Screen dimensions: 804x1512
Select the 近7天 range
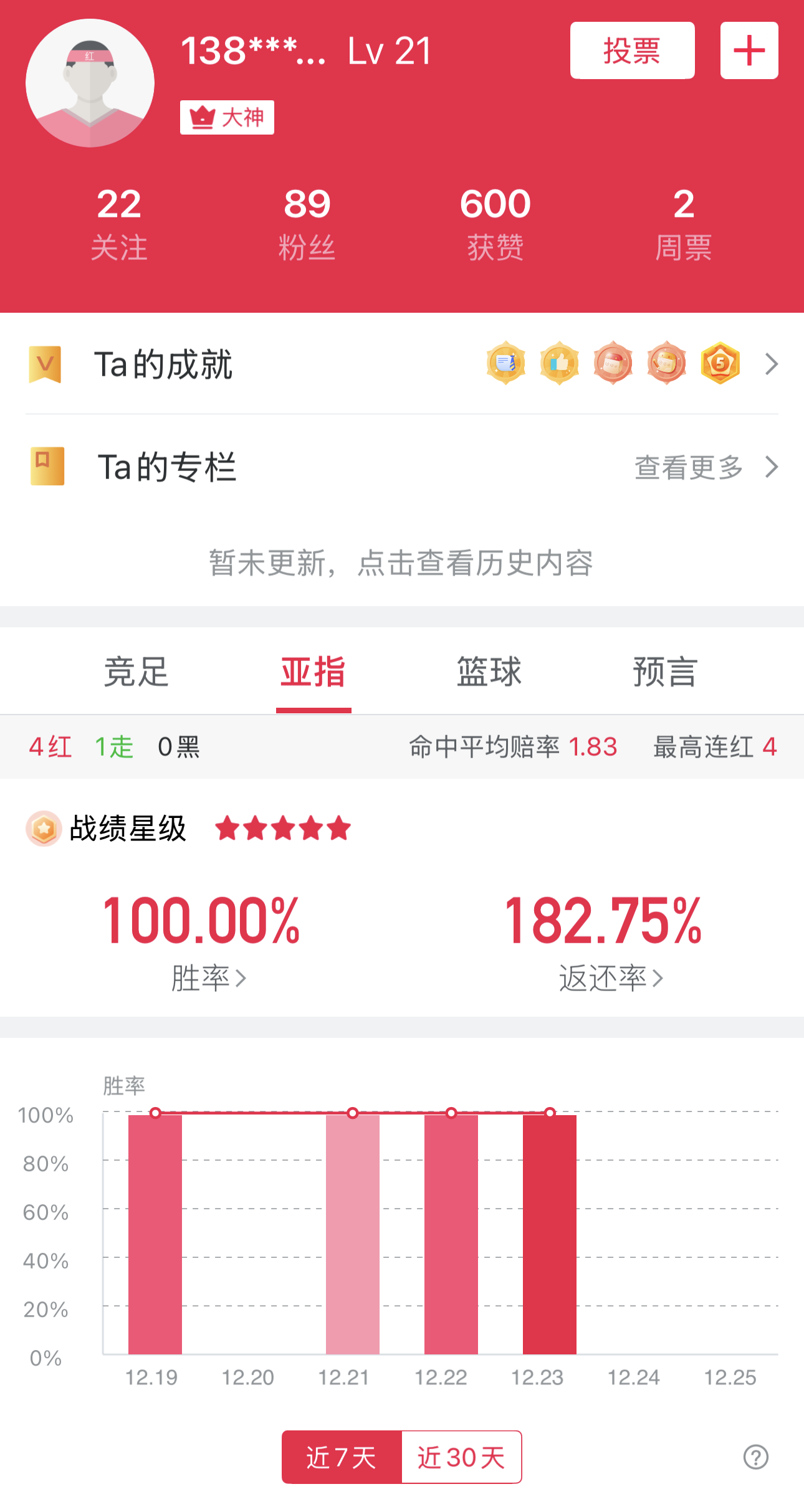(x=342, y=1457)
